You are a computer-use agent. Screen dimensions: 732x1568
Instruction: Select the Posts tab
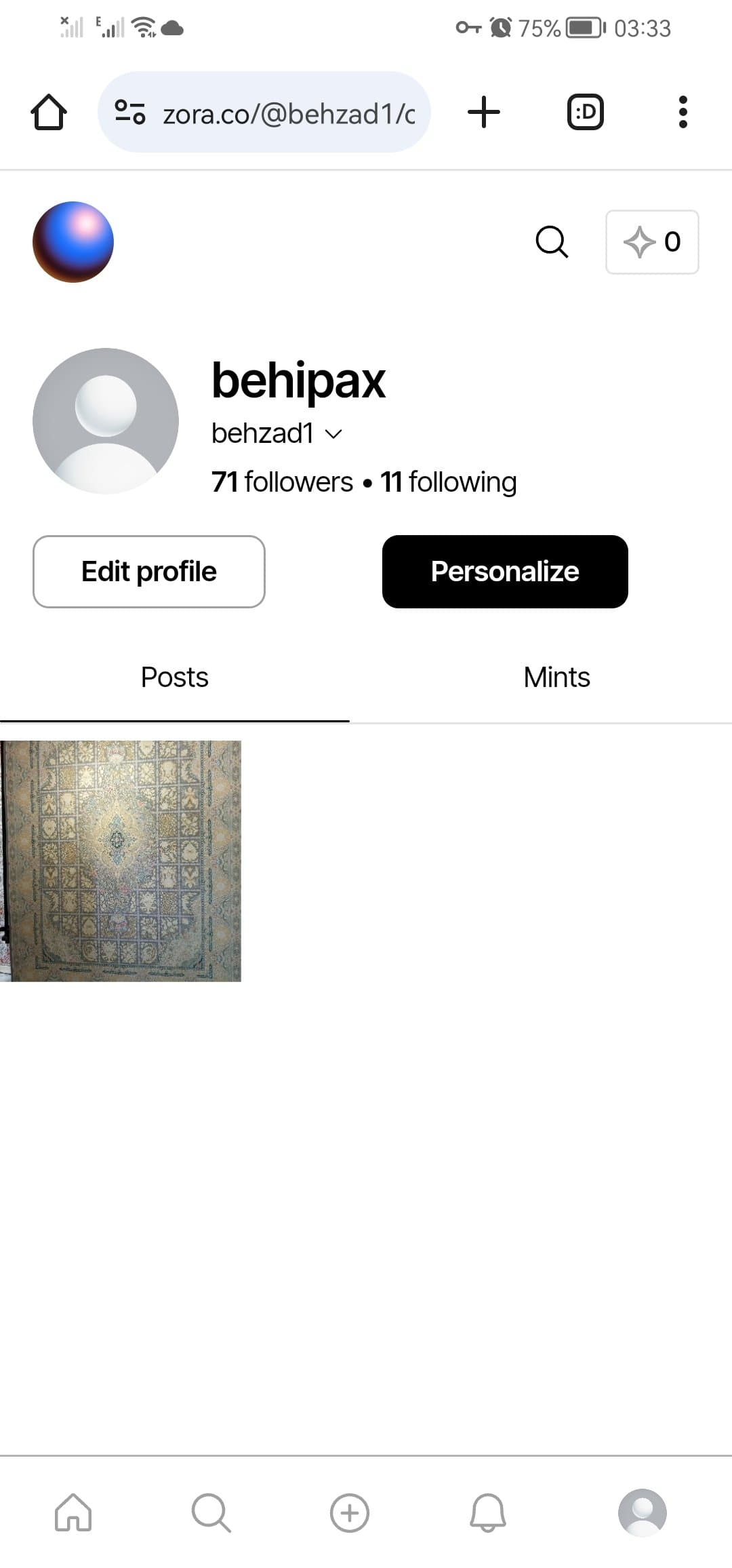click(174, 677)
